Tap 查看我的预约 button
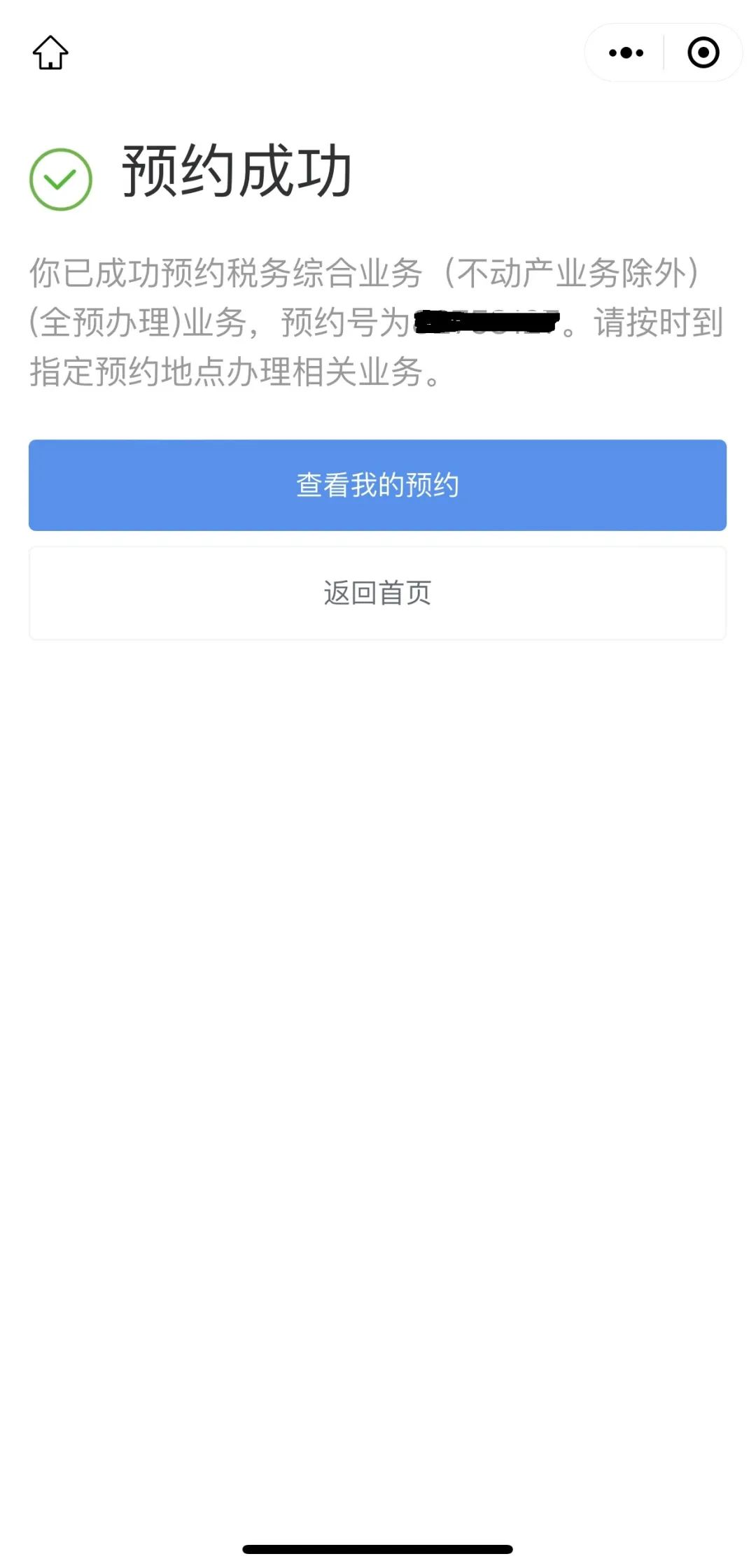756x1568 pixels. [377, 485]
